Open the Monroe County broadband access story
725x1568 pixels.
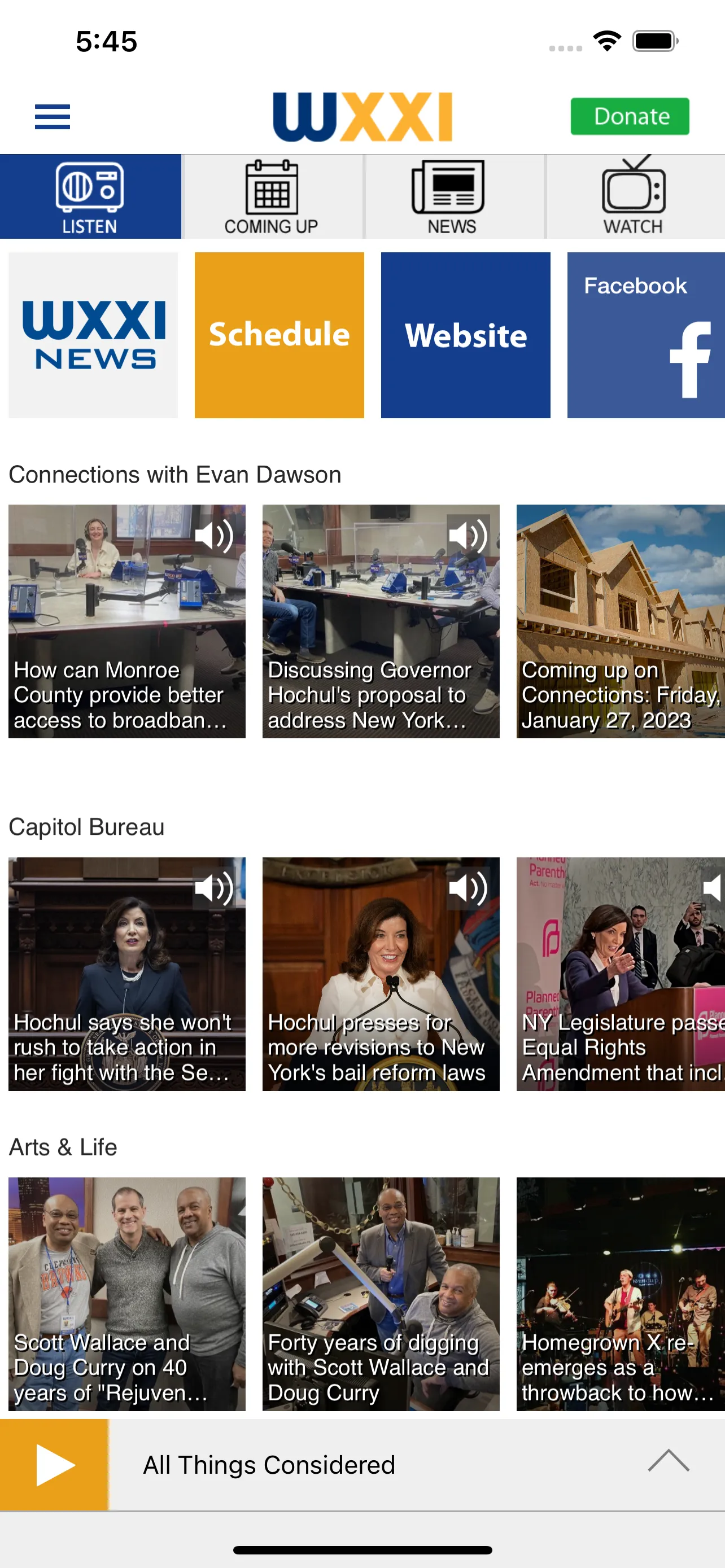click(126, 621)
